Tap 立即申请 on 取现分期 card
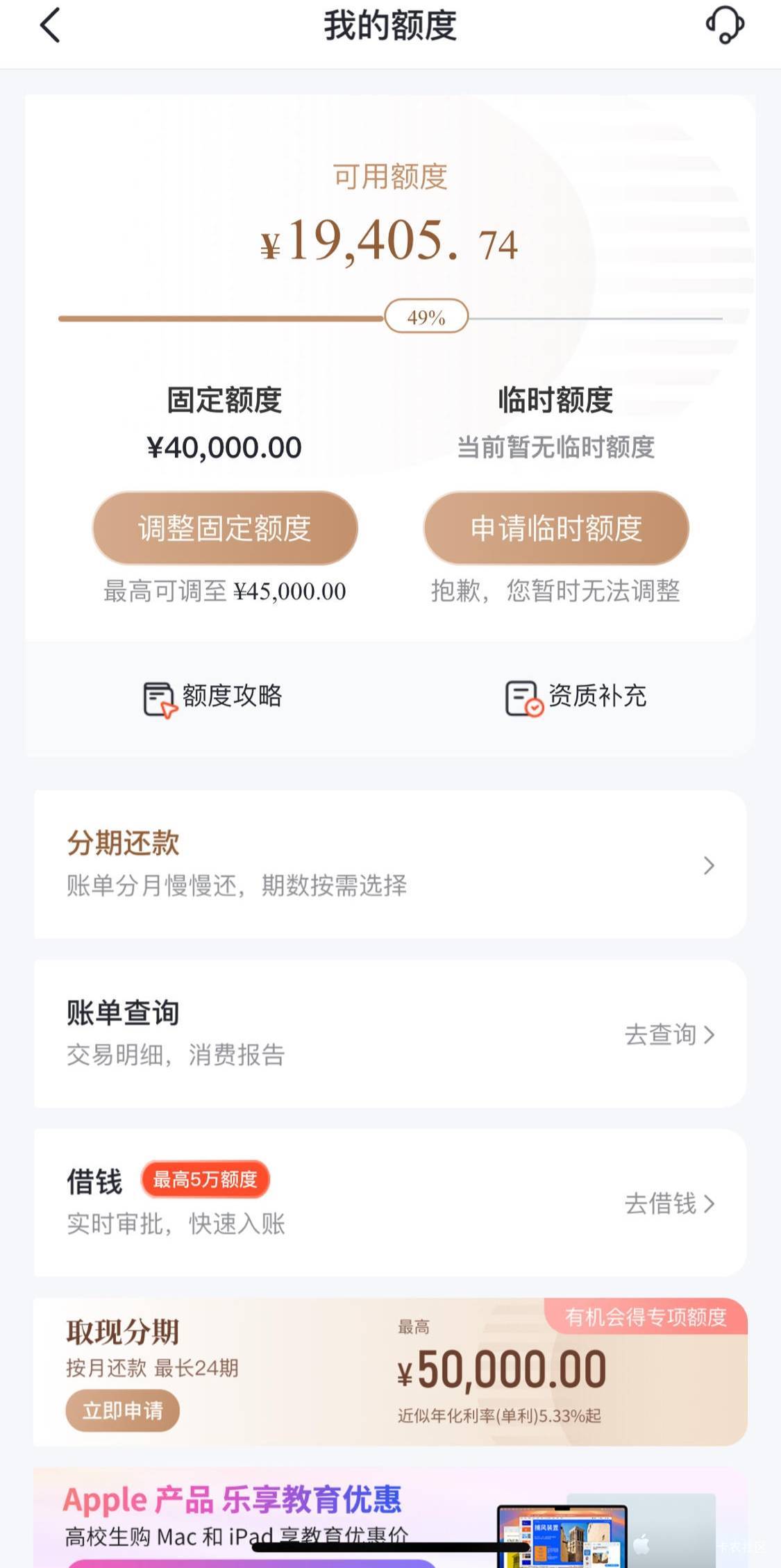 click(x=123, y=1410)
